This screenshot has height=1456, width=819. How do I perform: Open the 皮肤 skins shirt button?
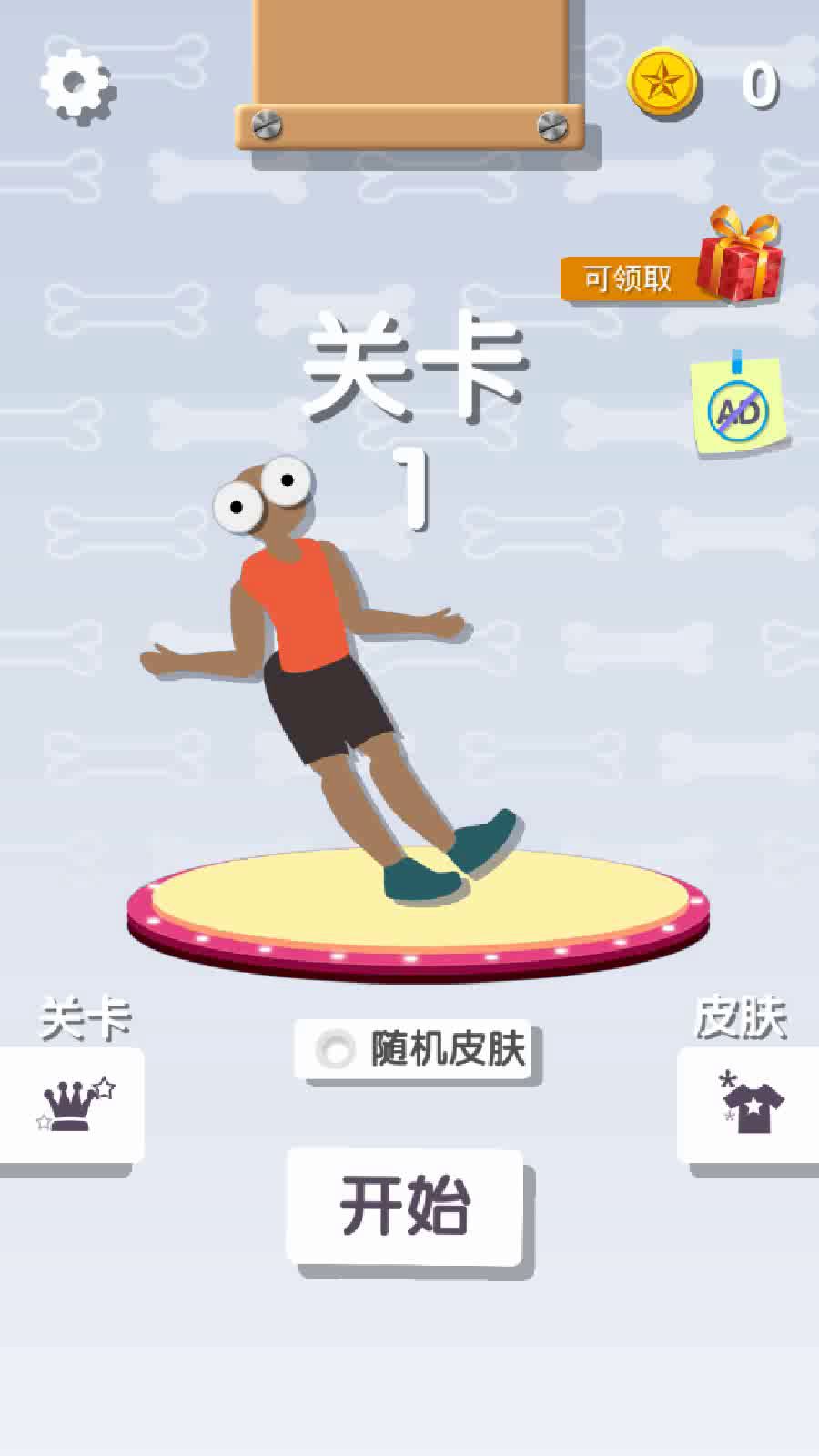(x=750, y=1105)
